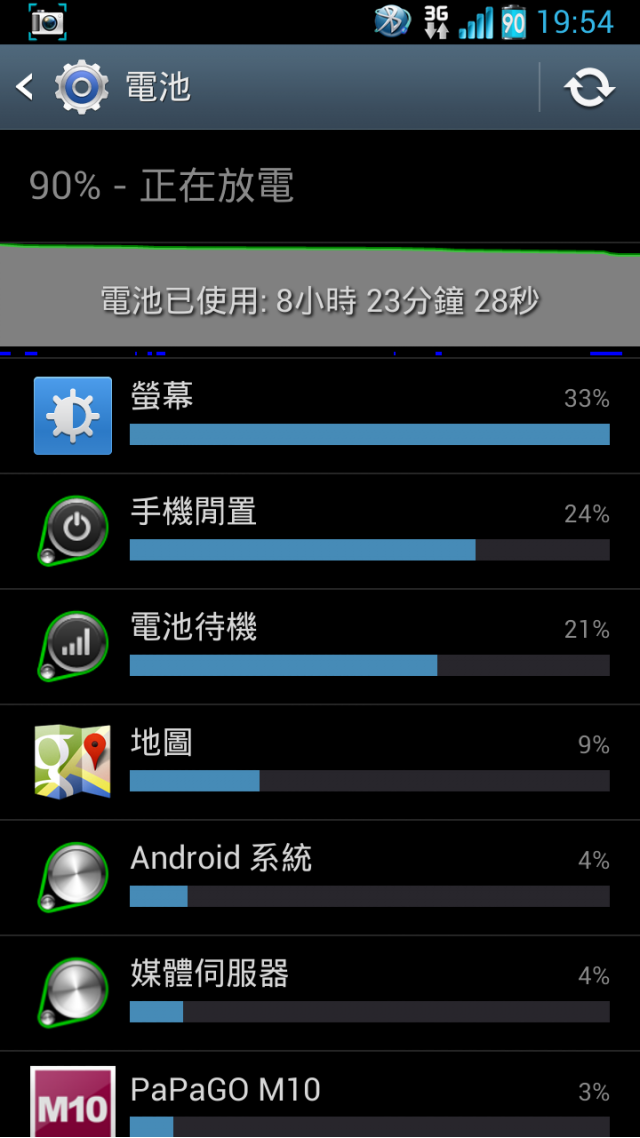Open the battery history graph
The height and width of the screenshot is (1138, 640).
pyautogui.click(x=320, y=298)
